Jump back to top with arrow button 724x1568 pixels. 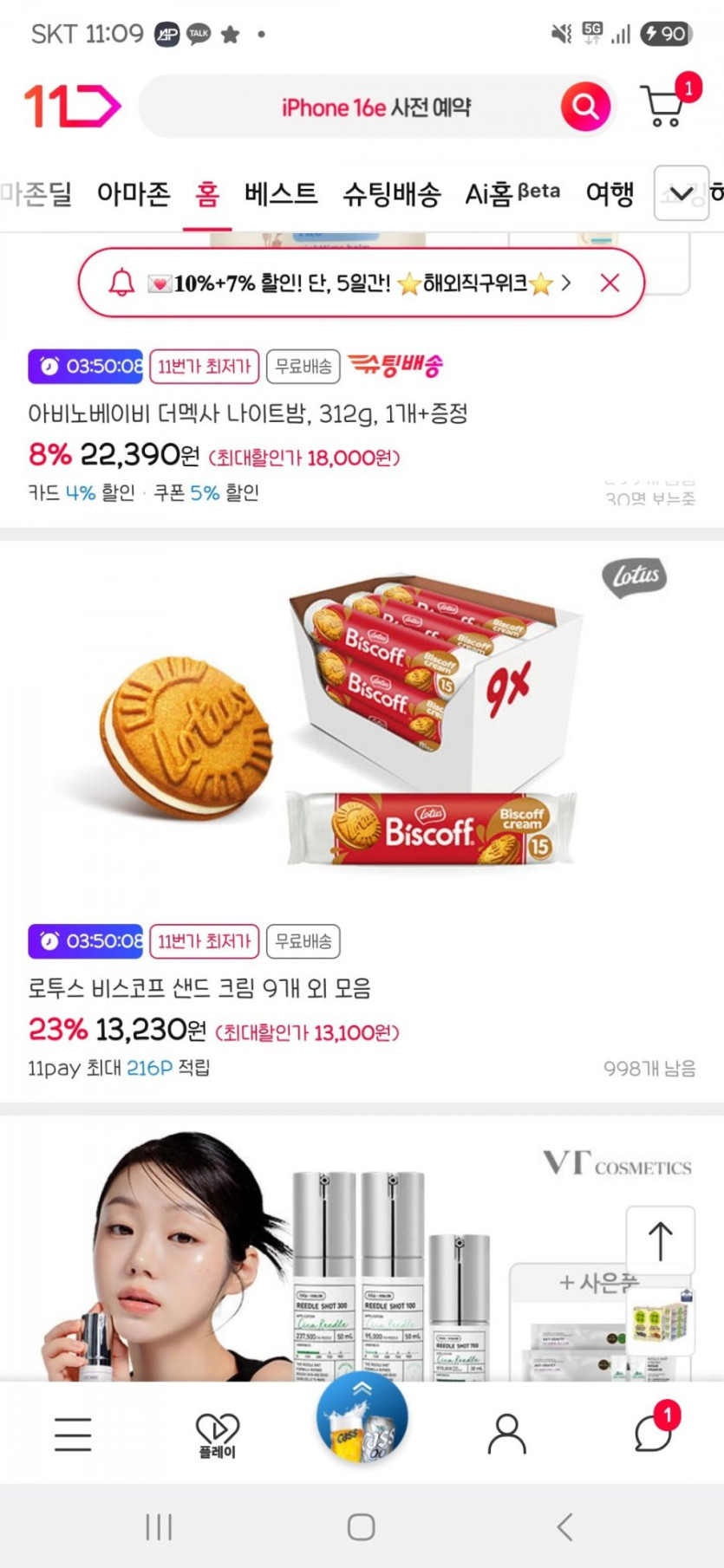click(x=660, y=1241)
